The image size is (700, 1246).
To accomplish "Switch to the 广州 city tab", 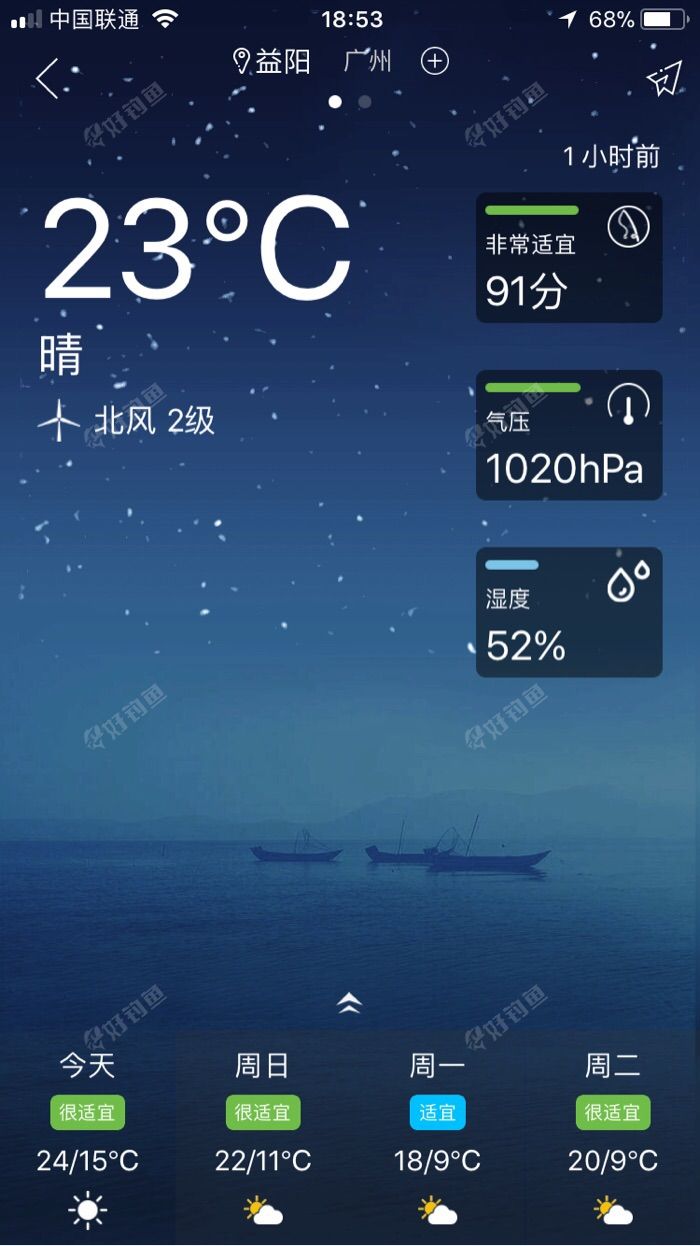I will click(367, 62).
